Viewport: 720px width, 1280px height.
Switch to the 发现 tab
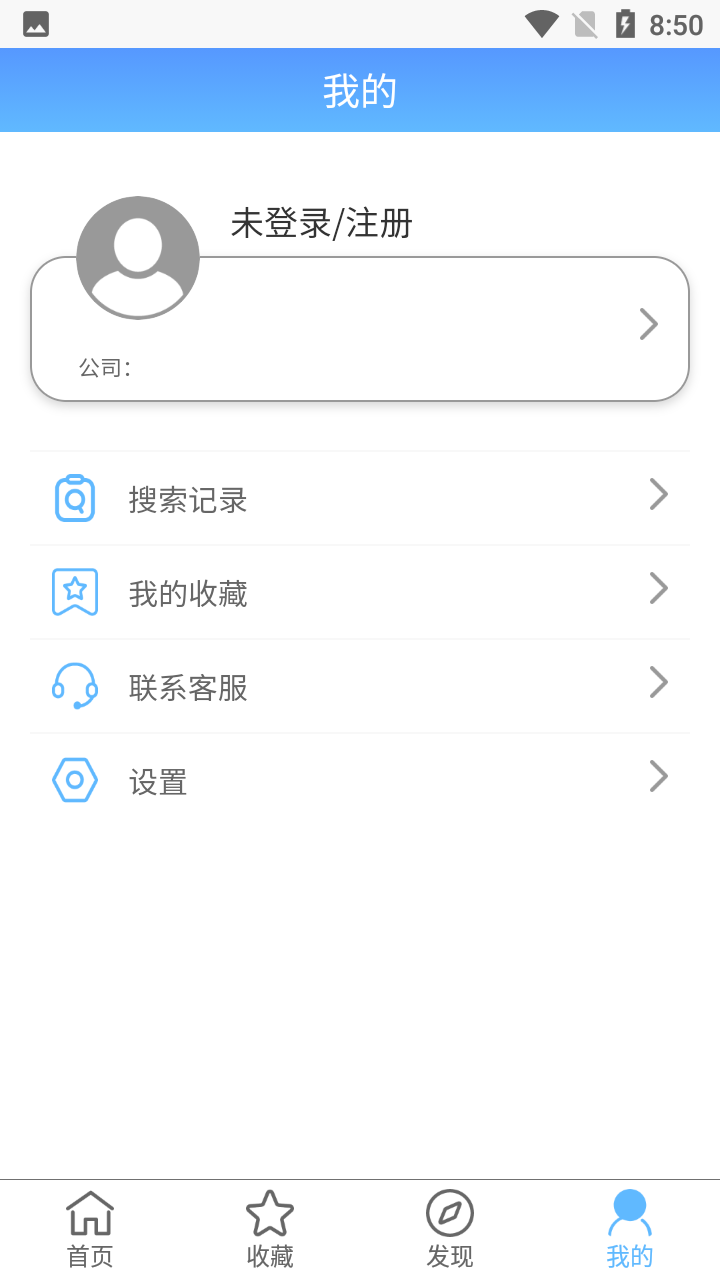click(449, 1228)
